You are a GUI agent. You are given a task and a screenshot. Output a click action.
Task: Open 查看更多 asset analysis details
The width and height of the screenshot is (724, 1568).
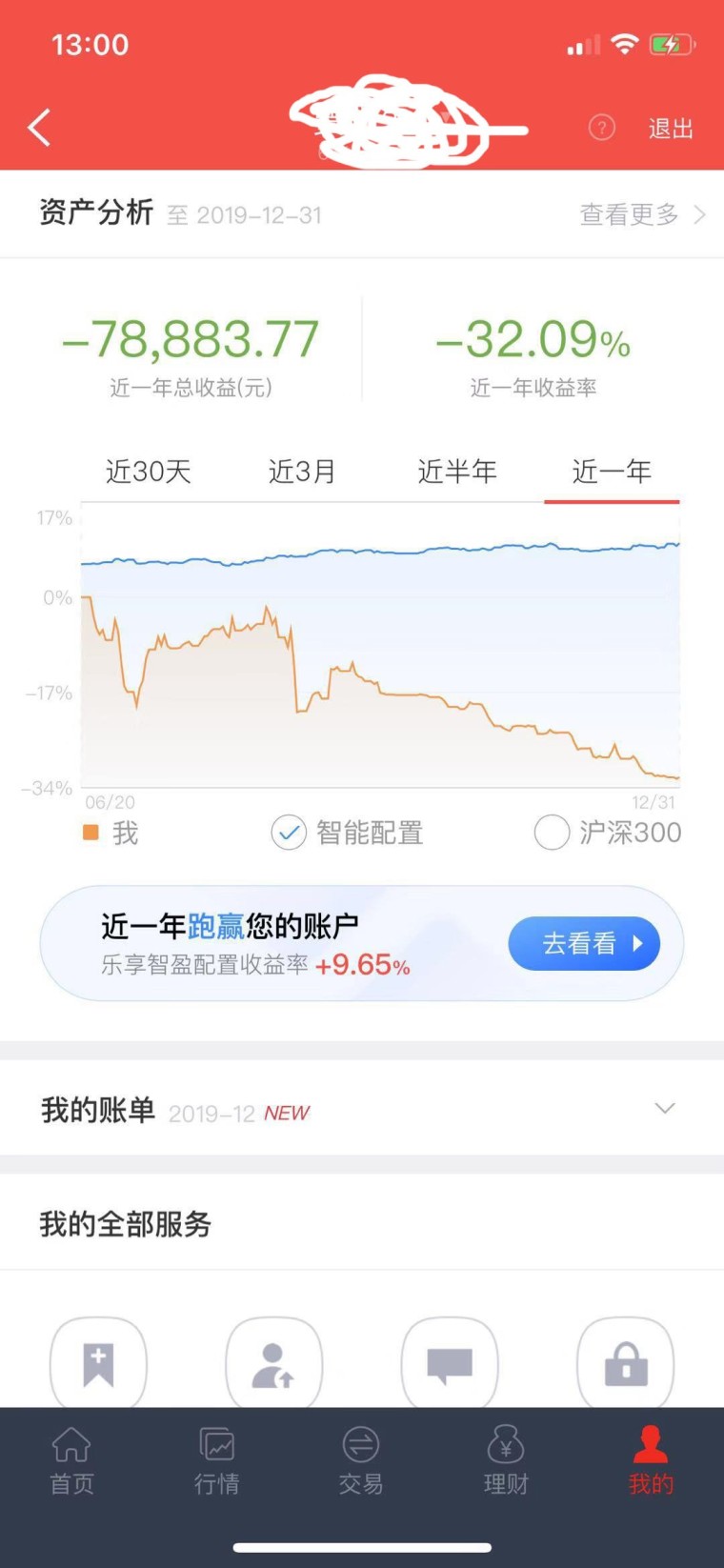[629, 214]
